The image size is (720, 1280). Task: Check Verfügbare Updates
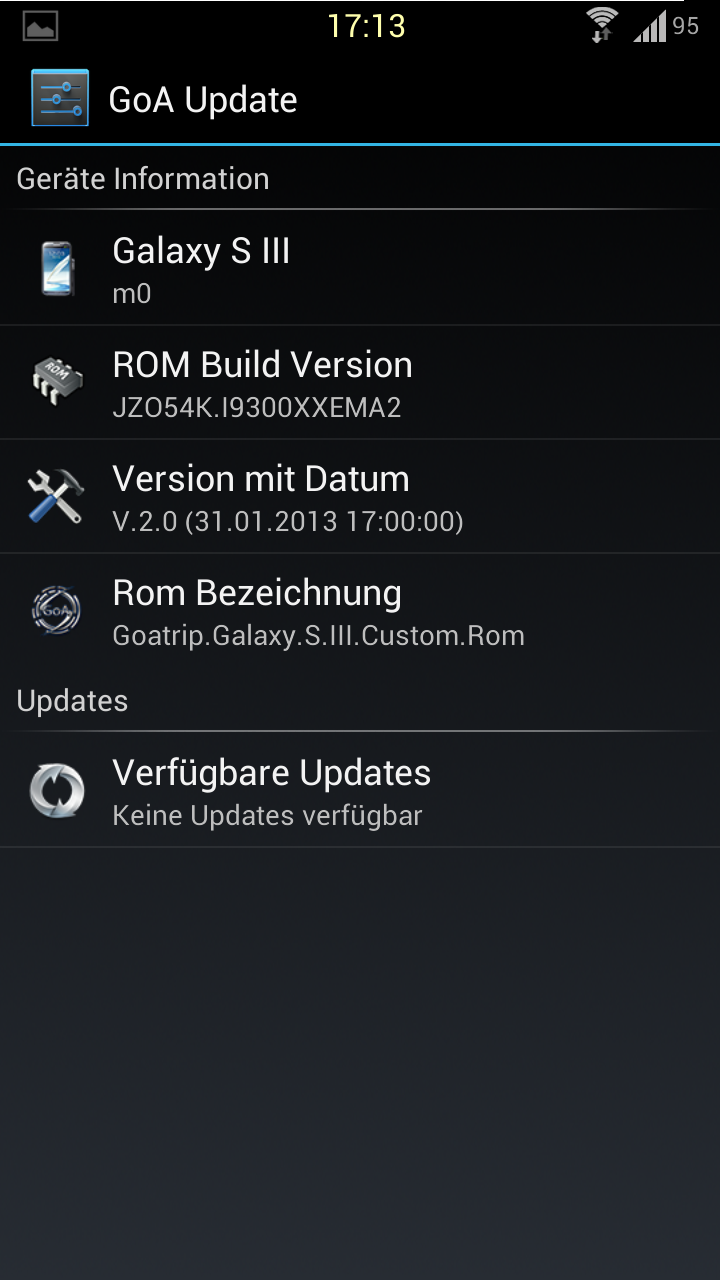click(x=360, y=790)
